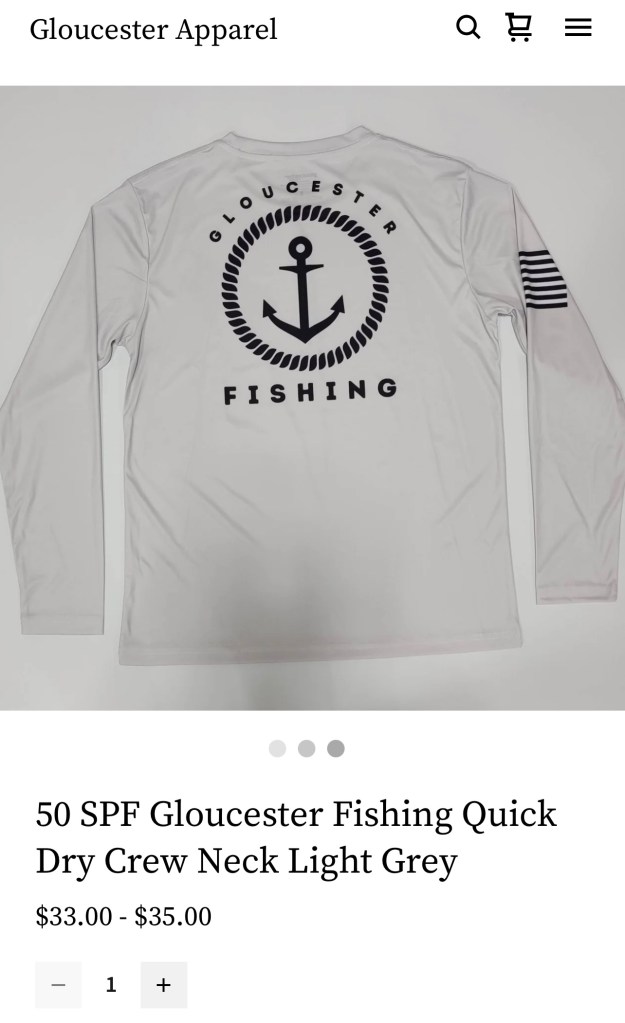
Task: Open the hamburger navigation menu
Action: (578, 28)
